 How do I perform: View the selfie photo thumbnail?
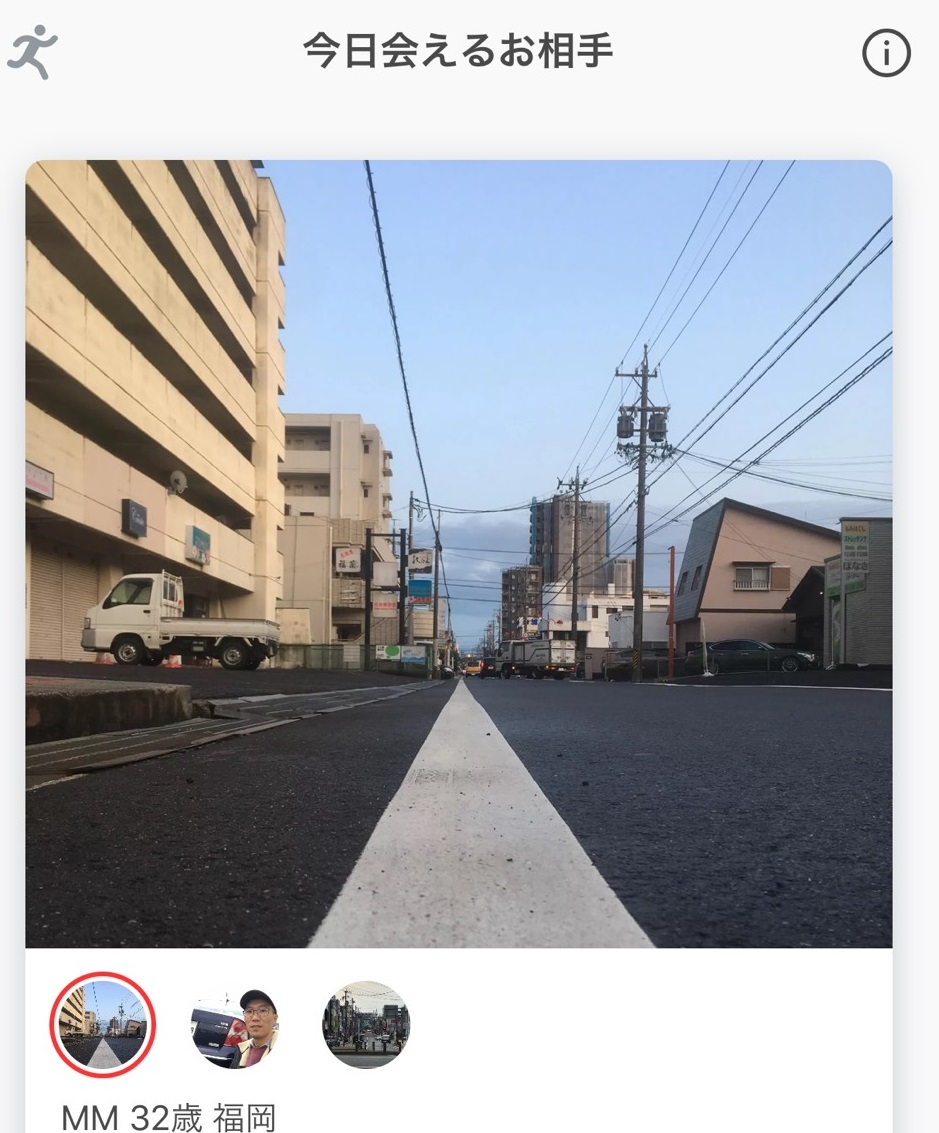click(x=235, y=1026)
